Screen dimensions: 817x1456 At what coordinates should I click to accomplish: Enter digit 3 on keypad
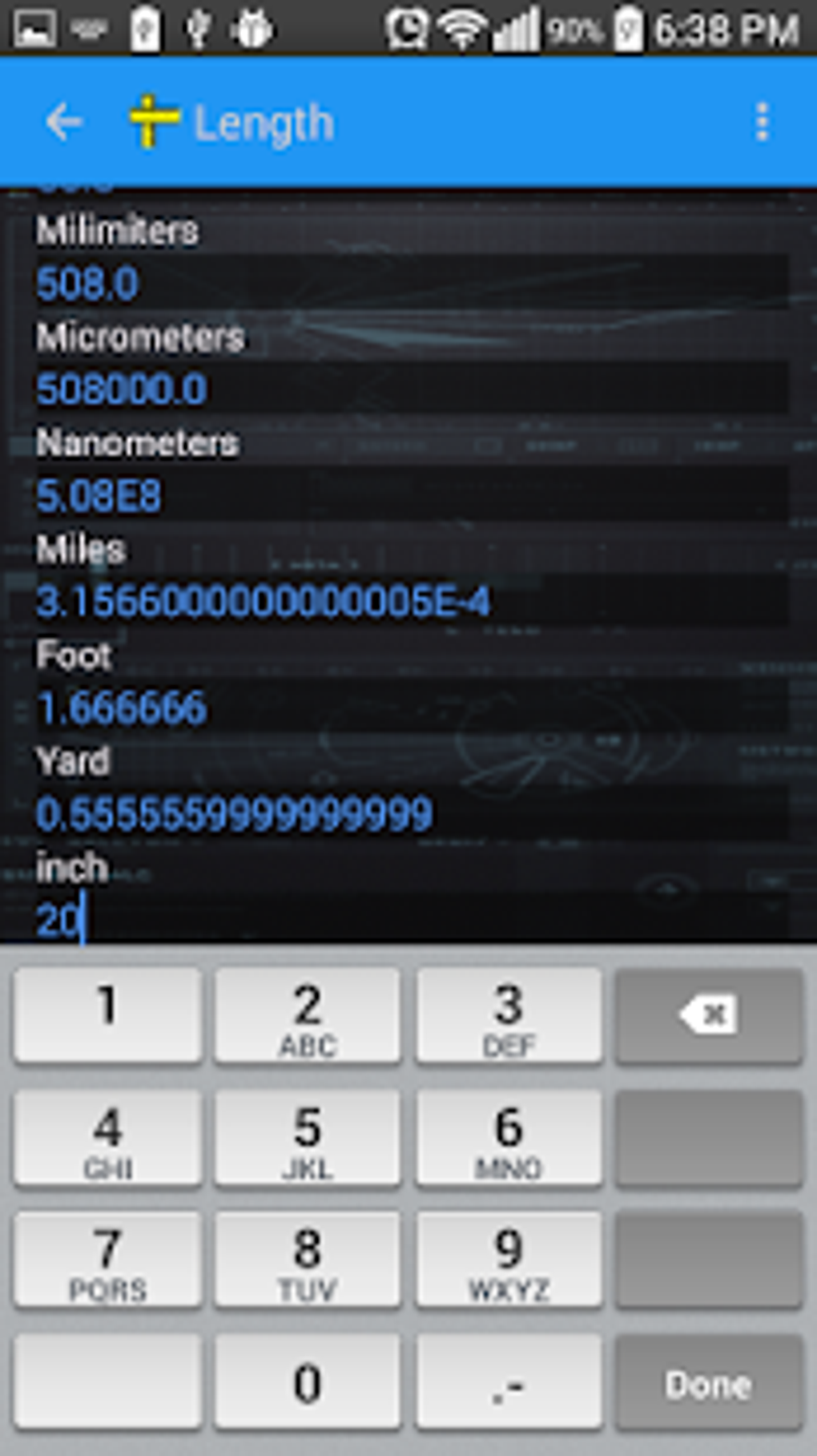point(509,1015)
